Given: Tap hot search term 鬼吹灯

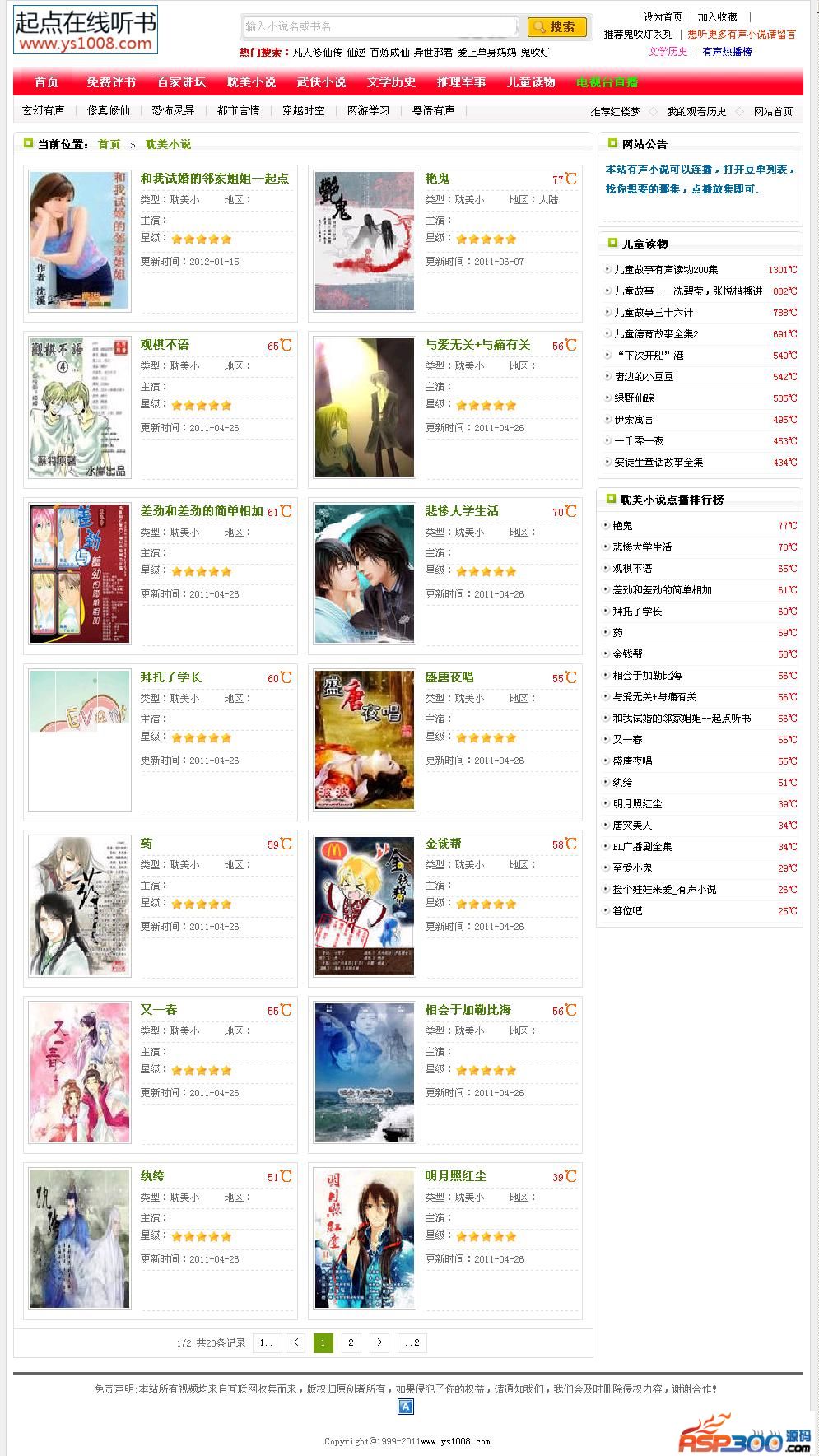Looking at the screenshot, I should (x=535, y=53).
